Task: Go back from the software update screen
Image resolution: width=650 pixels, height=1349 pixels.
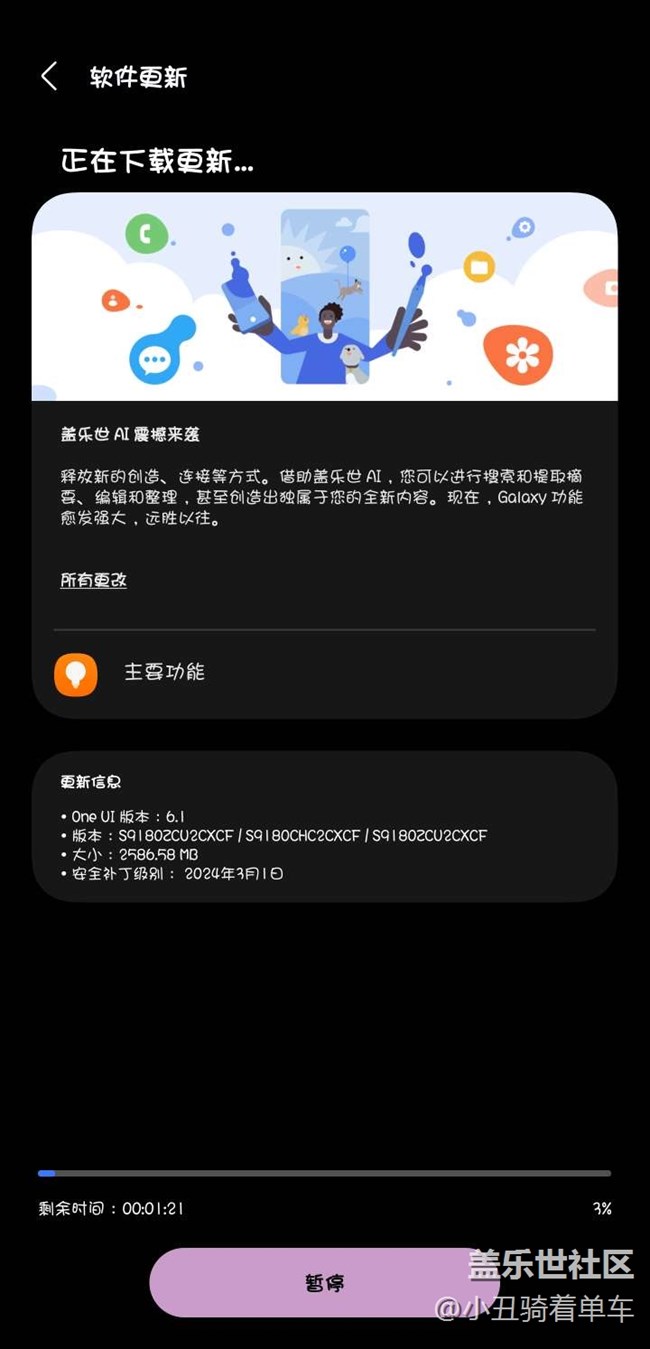Action: [x=49, y=77]
